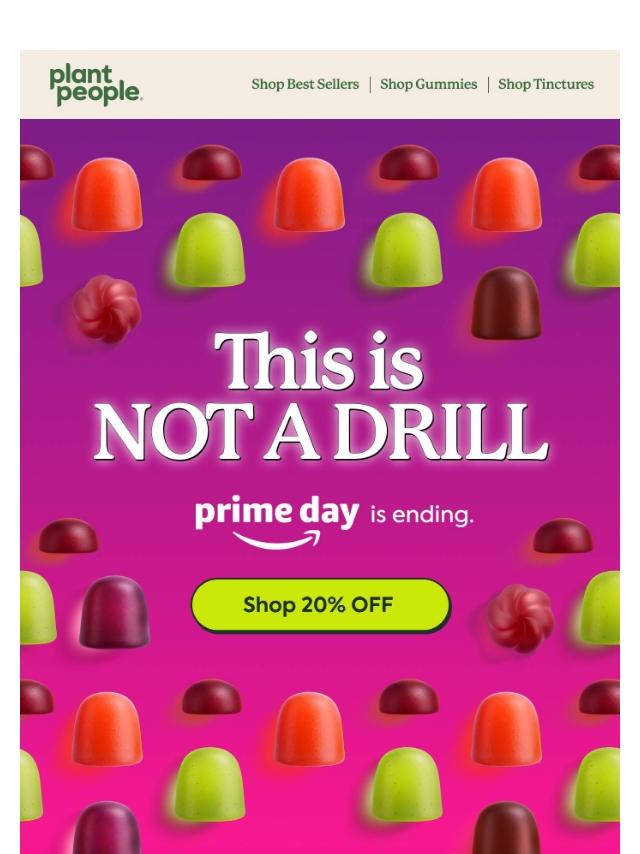Viewport: 640px width, 854px height.
Task: Open the Shop Tinctures link
Action: pyautogui.click(x=545, y=85)
